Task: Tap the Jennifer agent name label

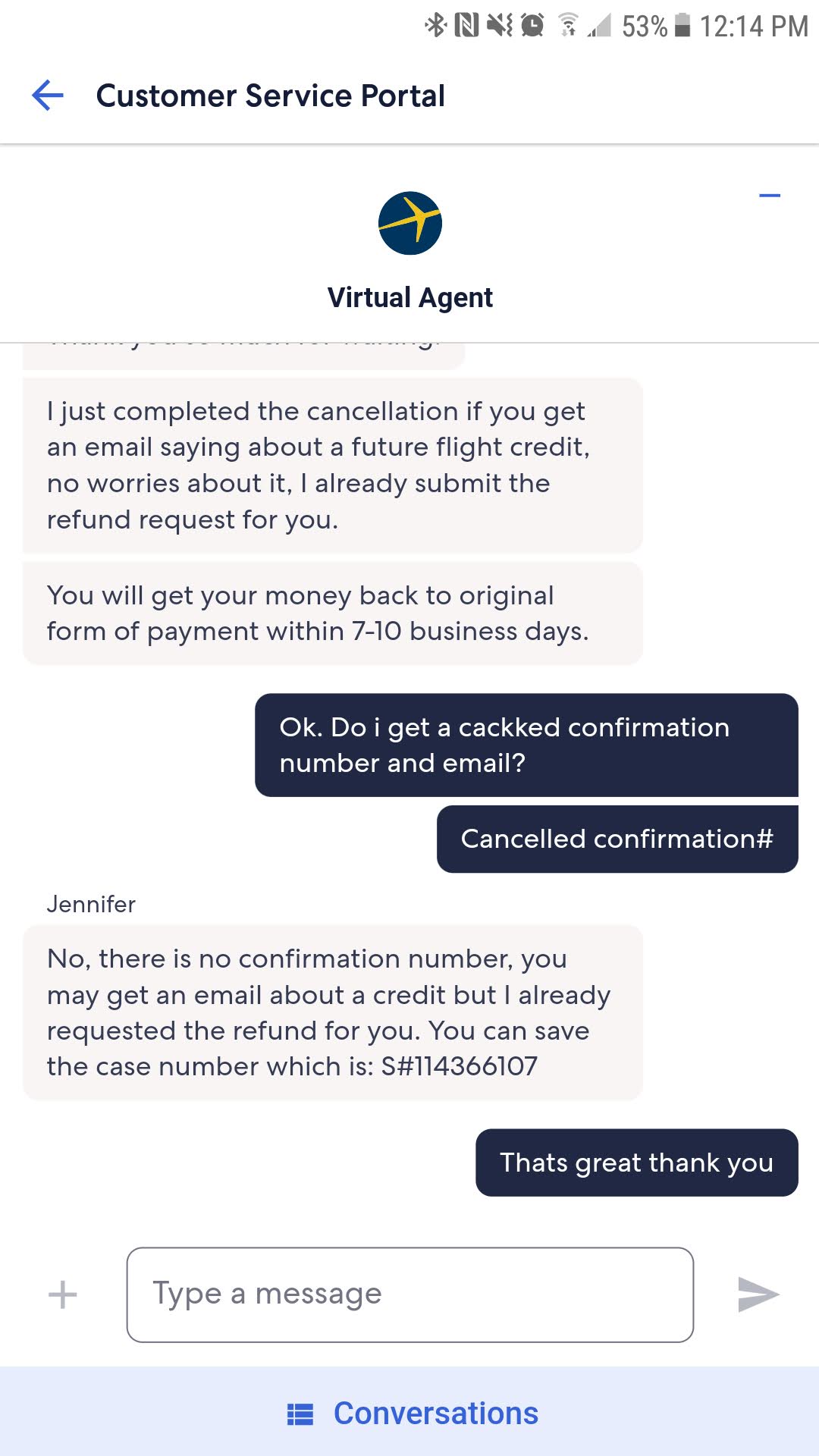Action: click(90, 904)
